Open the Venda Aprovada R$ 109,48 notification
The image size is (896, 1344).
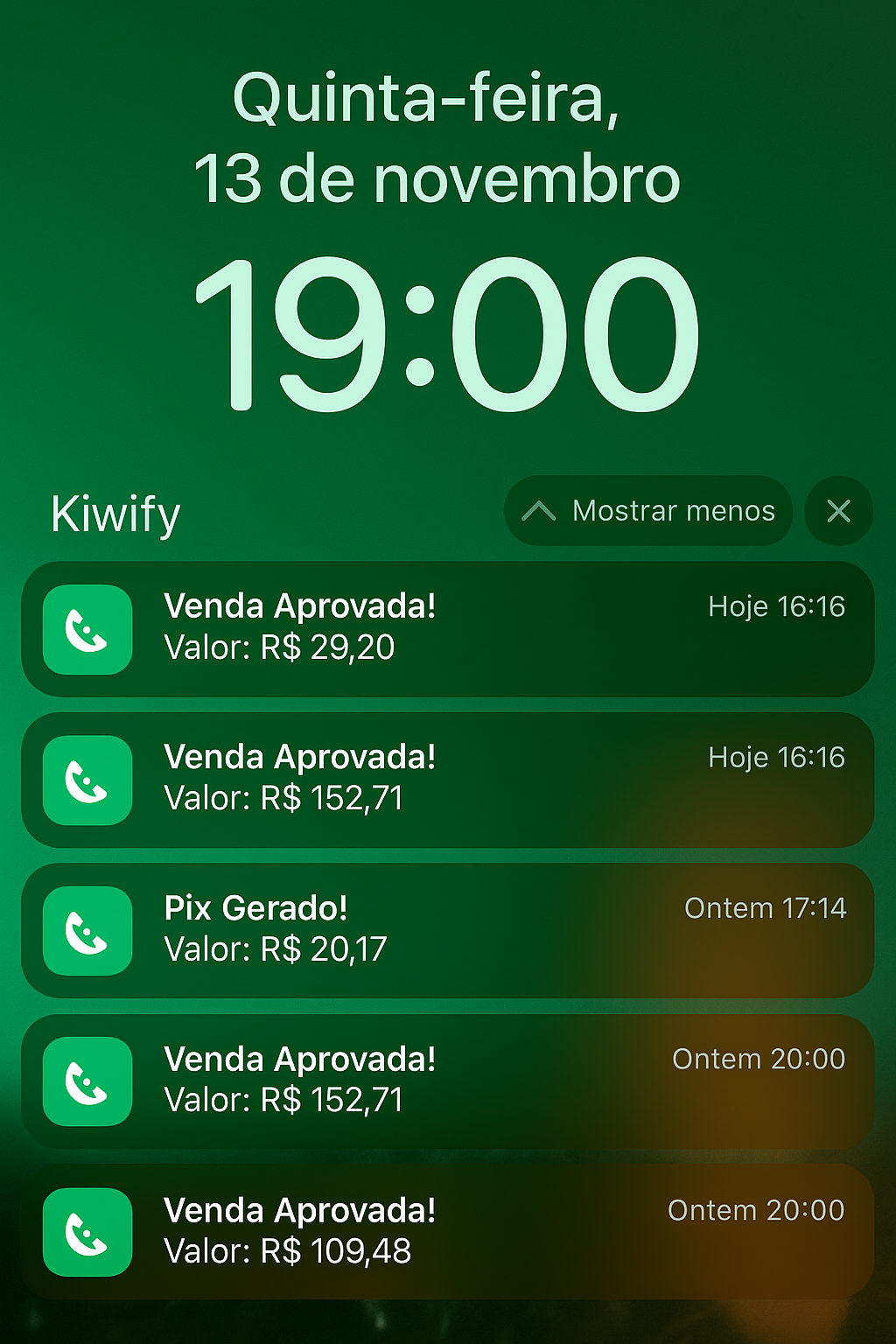coord(448,1232)
